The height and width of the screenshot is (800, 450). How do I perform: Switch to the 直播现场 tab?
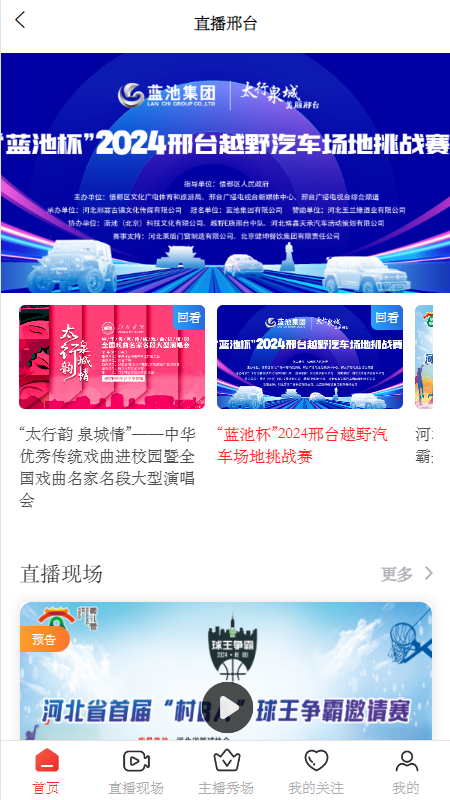point(136,771)
